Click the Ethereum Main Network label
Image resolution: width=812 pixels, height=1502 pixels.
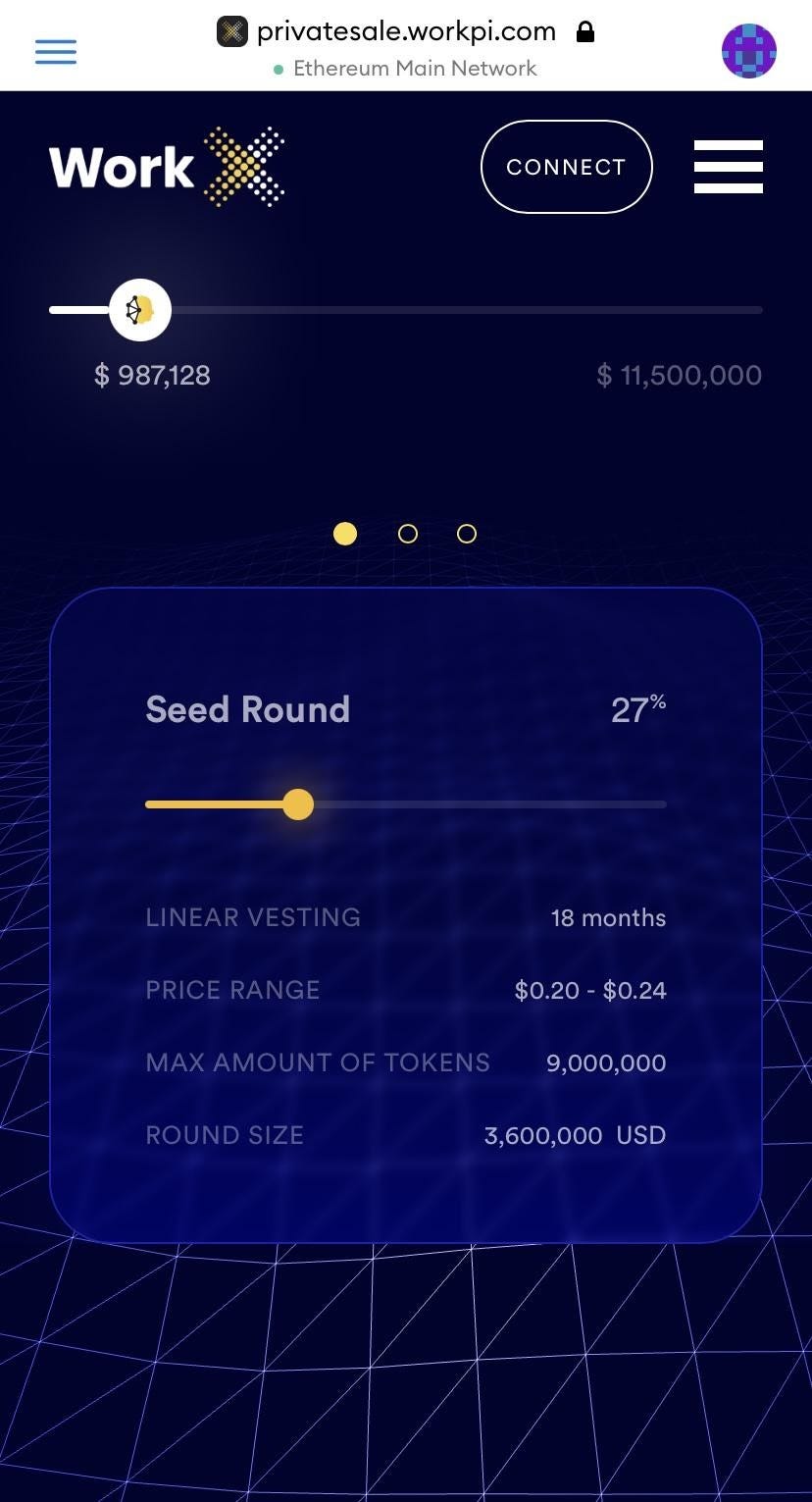(416, 69)
